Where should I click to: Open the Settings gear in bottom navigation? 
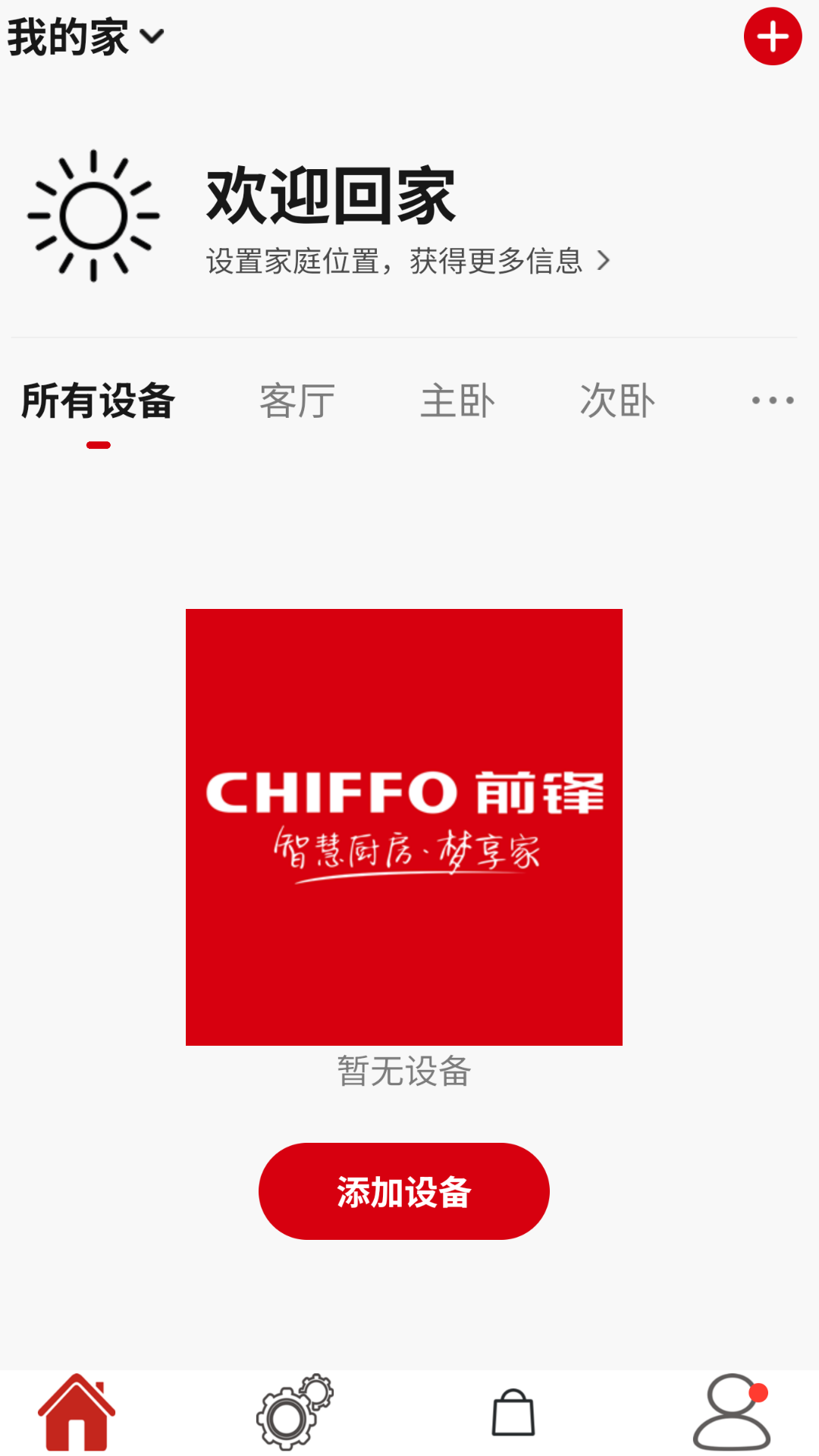tap(296, 1417)
